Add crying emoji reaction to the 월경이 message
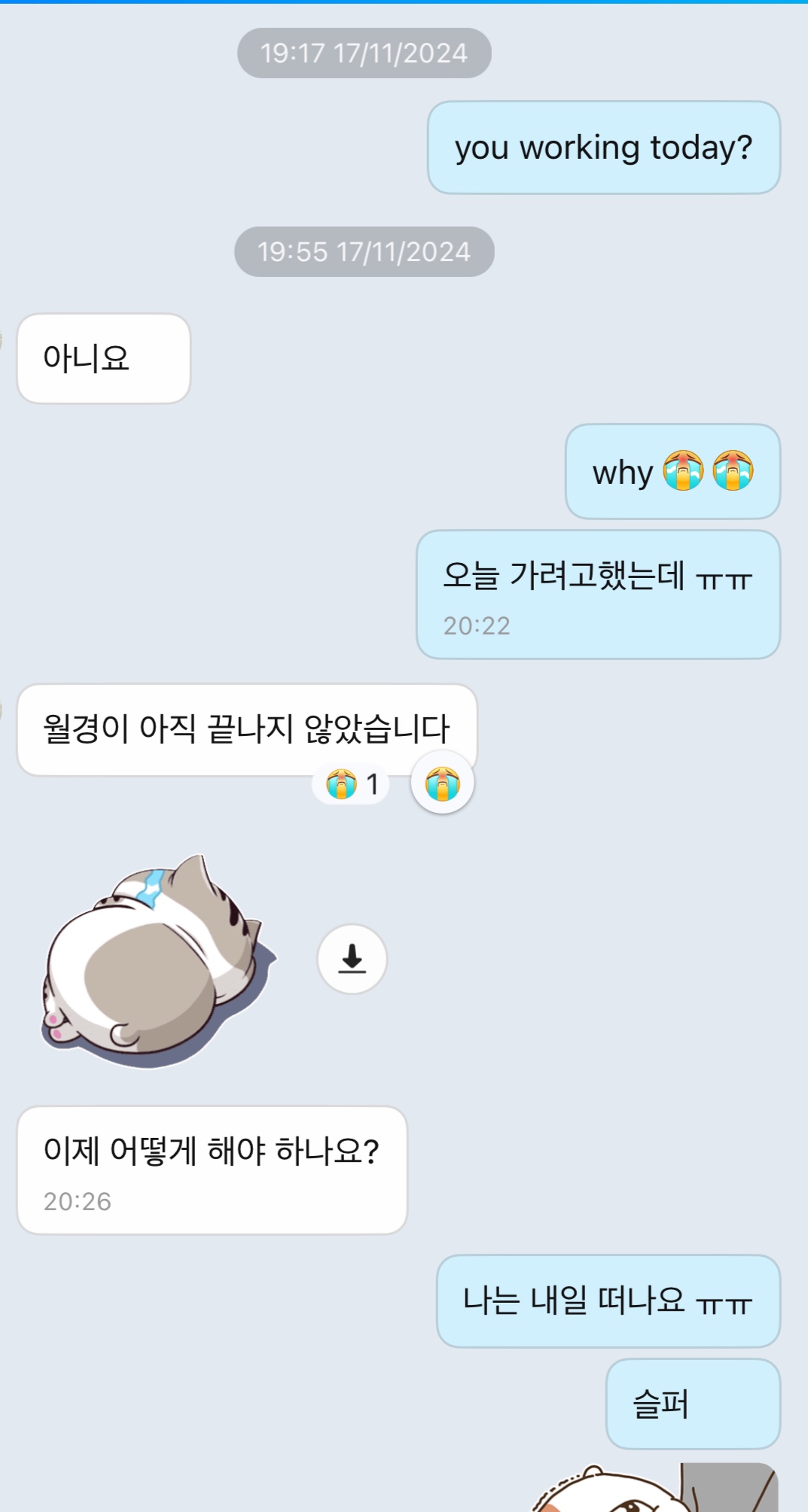The image size is (808, 1512). tap(442, 783)
